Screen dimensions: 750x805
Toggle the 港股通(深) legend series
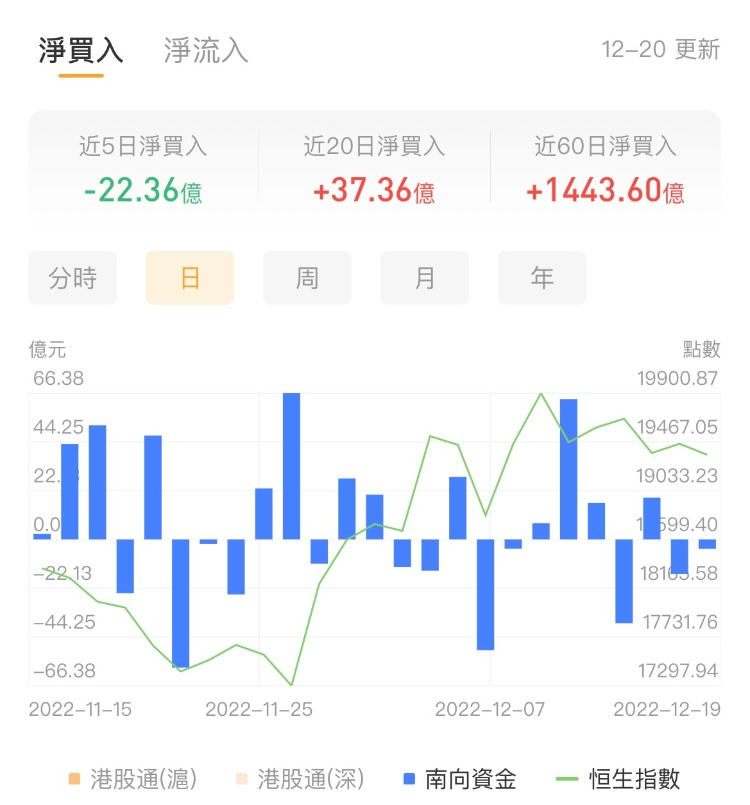click(299, 779)
